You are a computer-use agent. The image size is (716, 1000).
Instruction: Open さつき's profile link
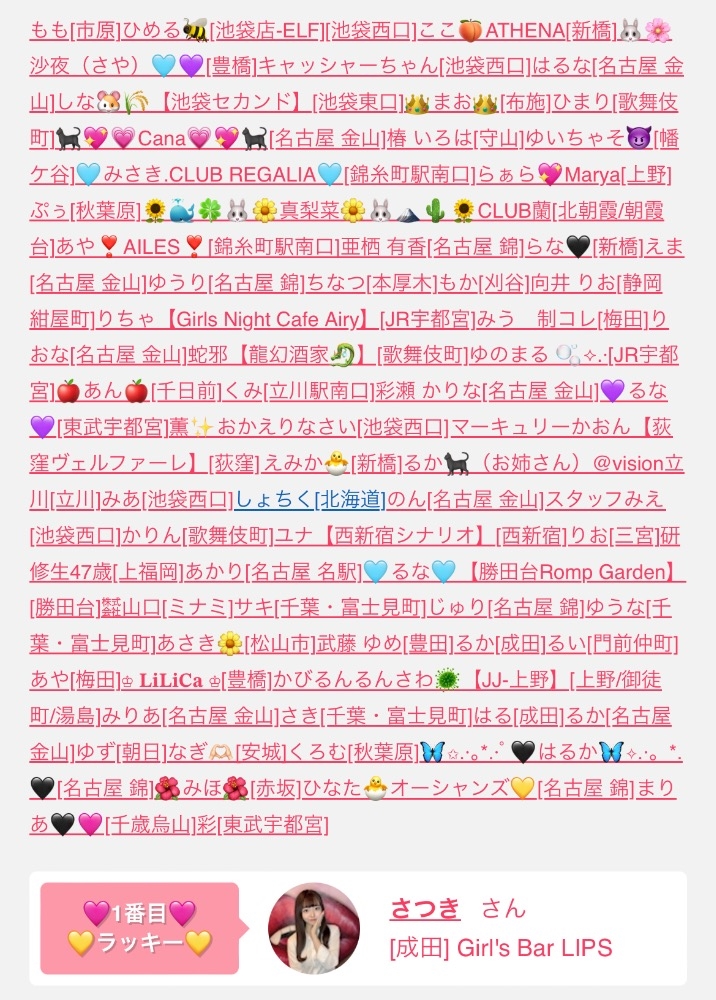coord(425,908)
